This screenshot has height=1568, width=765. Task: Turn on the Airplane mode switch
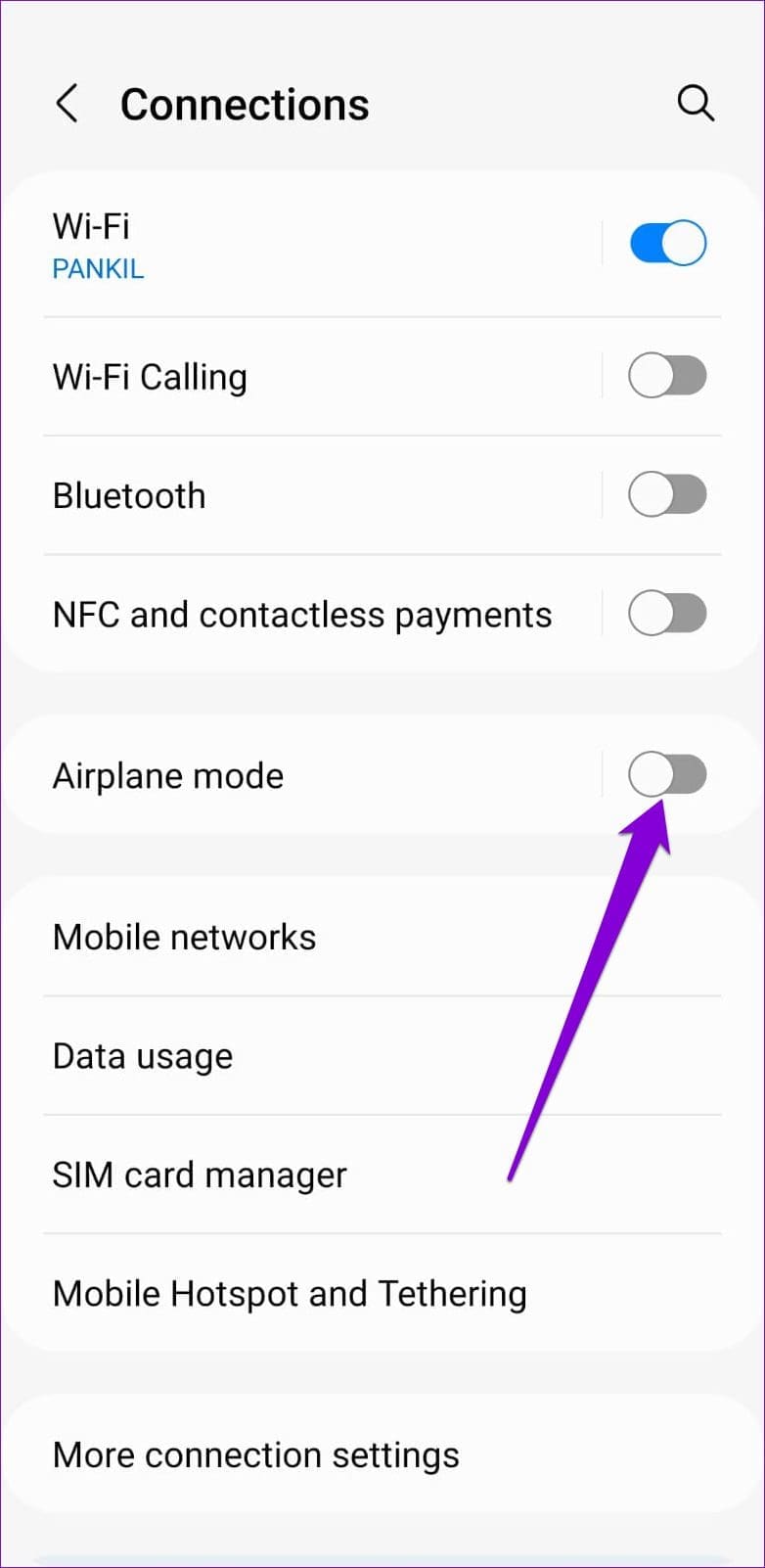click(666, 774)
